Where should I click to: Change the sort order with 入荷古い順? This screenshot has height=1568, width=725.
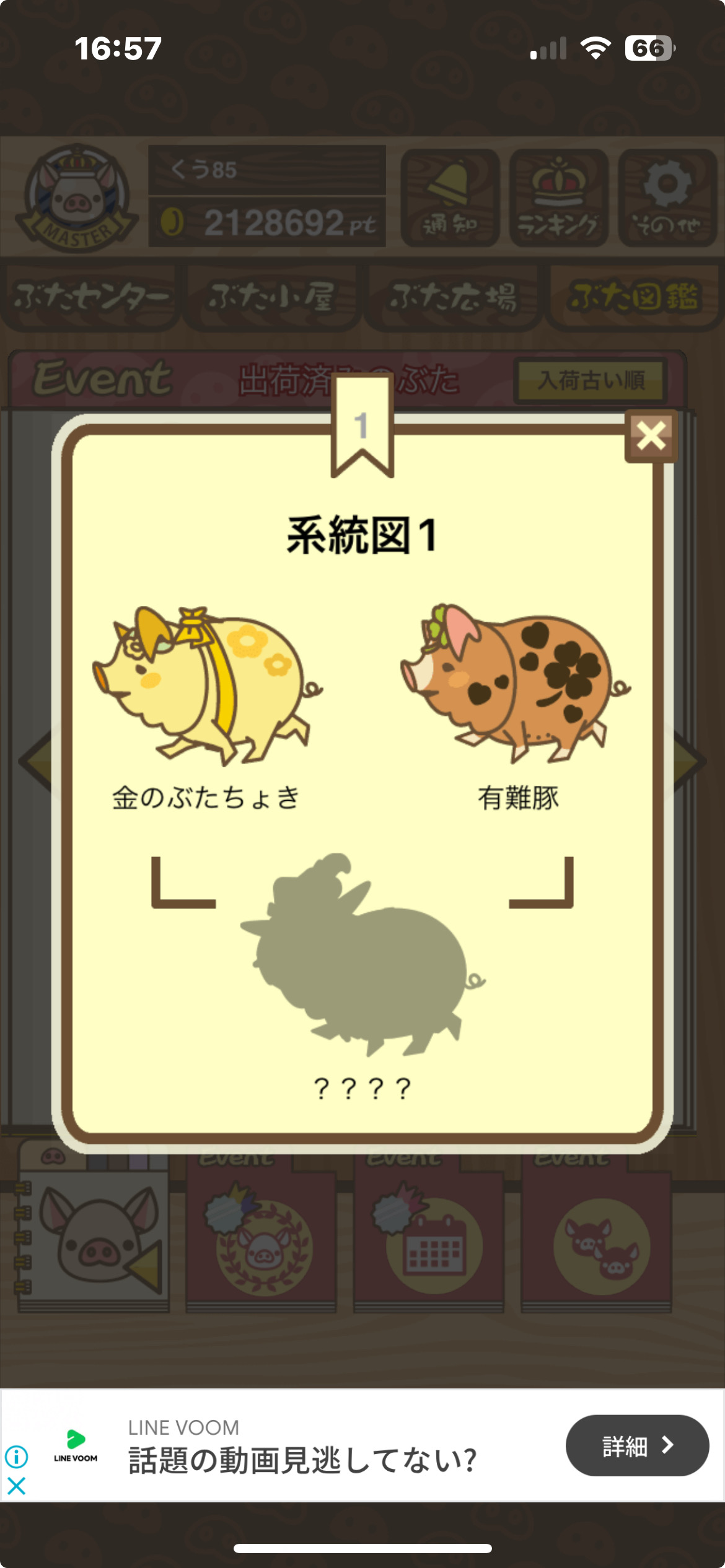tap(591, 380)
